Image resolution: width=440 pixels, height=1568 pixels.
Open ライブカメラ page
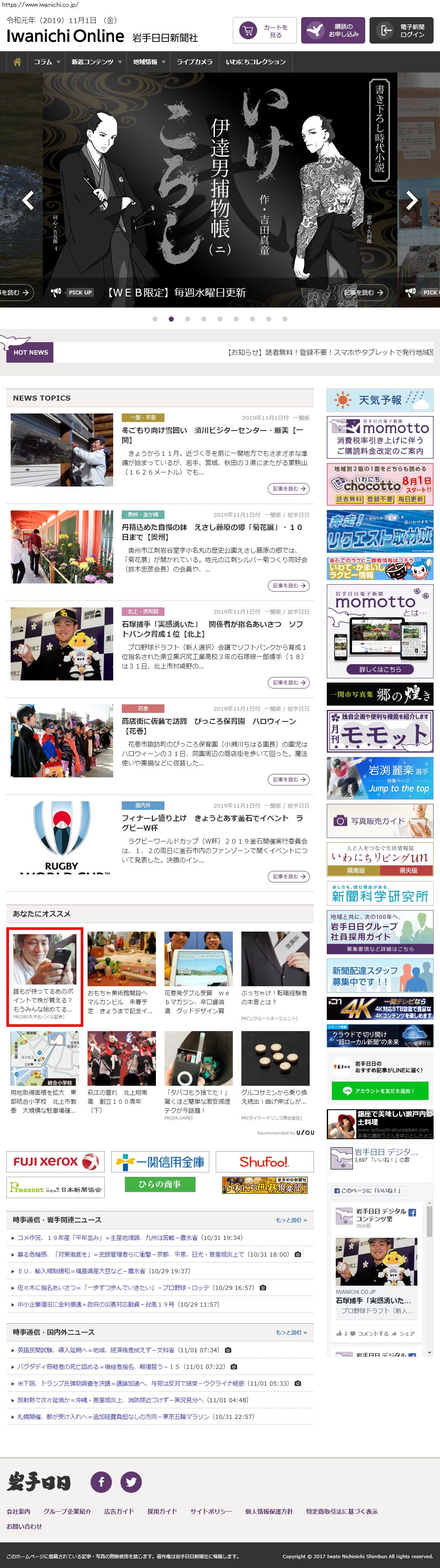click(195, 62)
